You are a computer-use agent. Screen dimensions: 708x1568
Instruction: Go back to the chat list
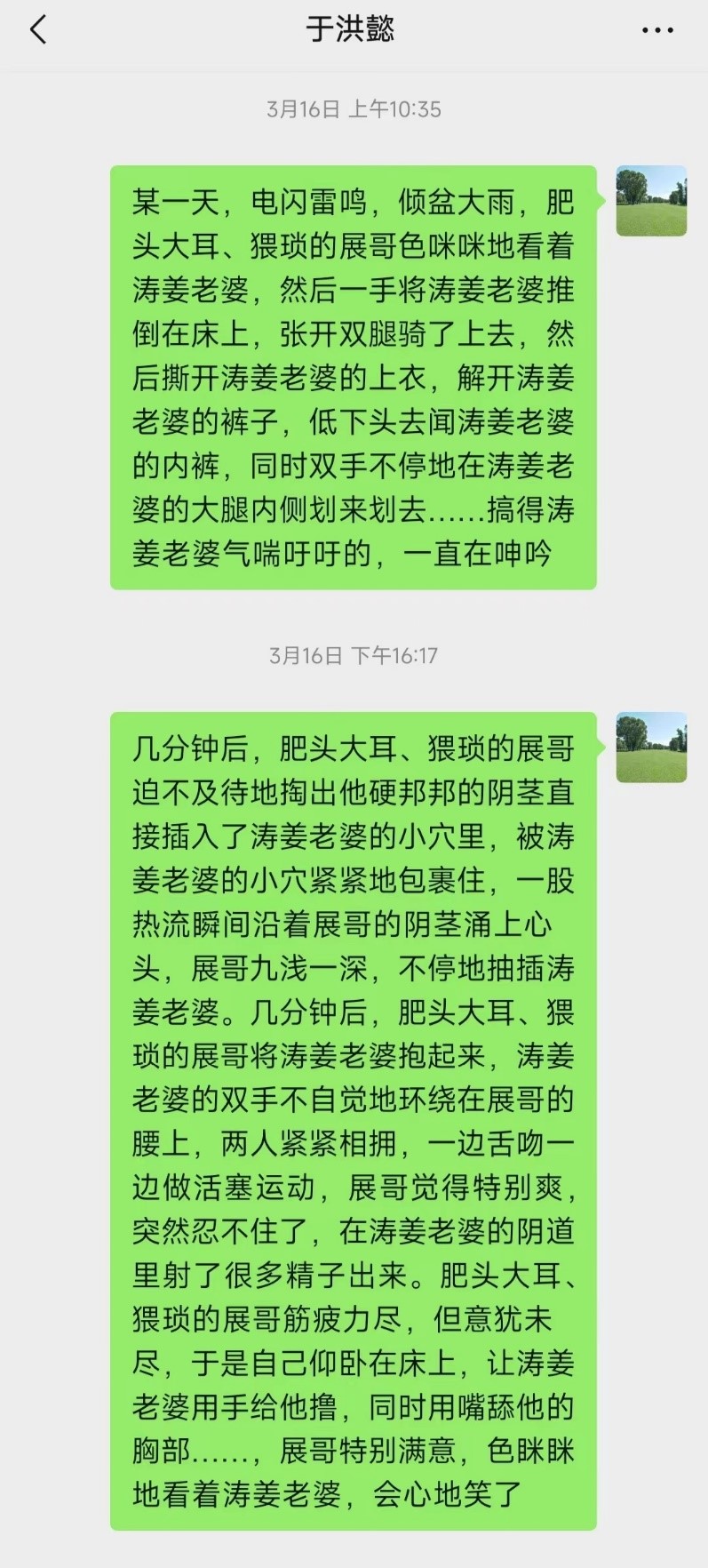pyautogui.click(x=38, y=30)
